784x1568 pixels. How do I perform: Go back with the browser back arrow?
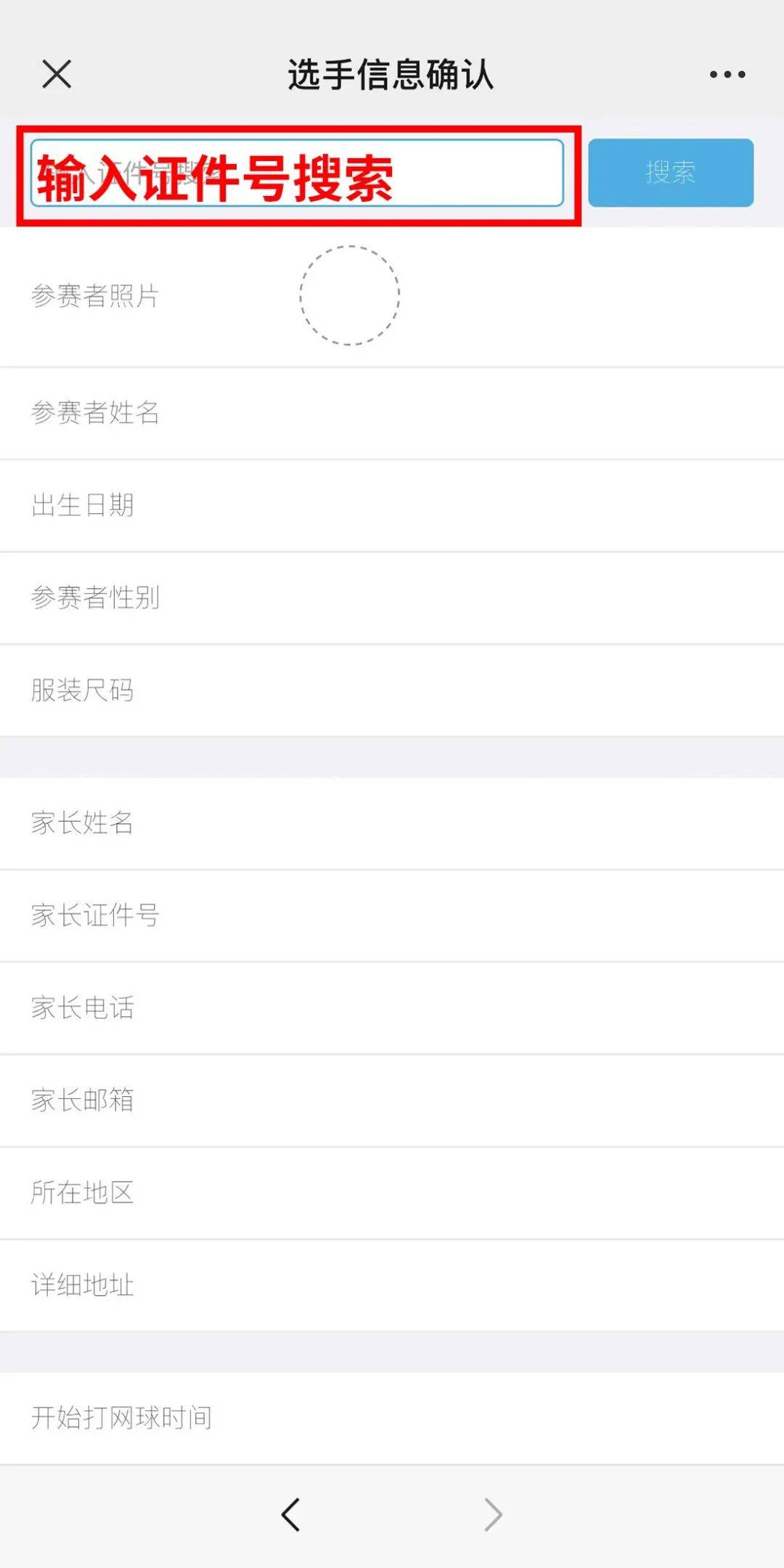[290, 1515]
